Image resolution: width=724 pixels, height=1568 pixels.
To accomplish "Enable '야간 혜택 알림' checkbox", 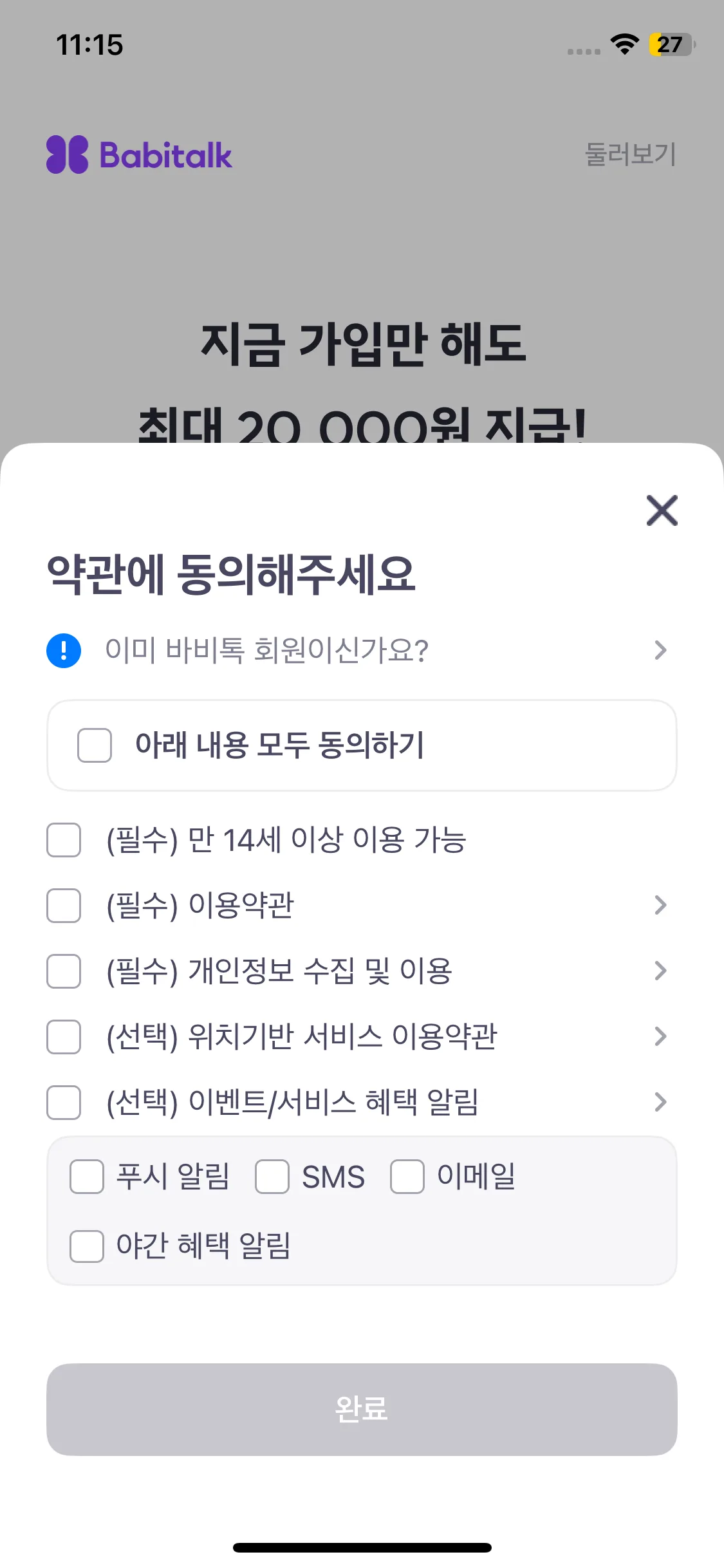I will (x=87, y=1246).
